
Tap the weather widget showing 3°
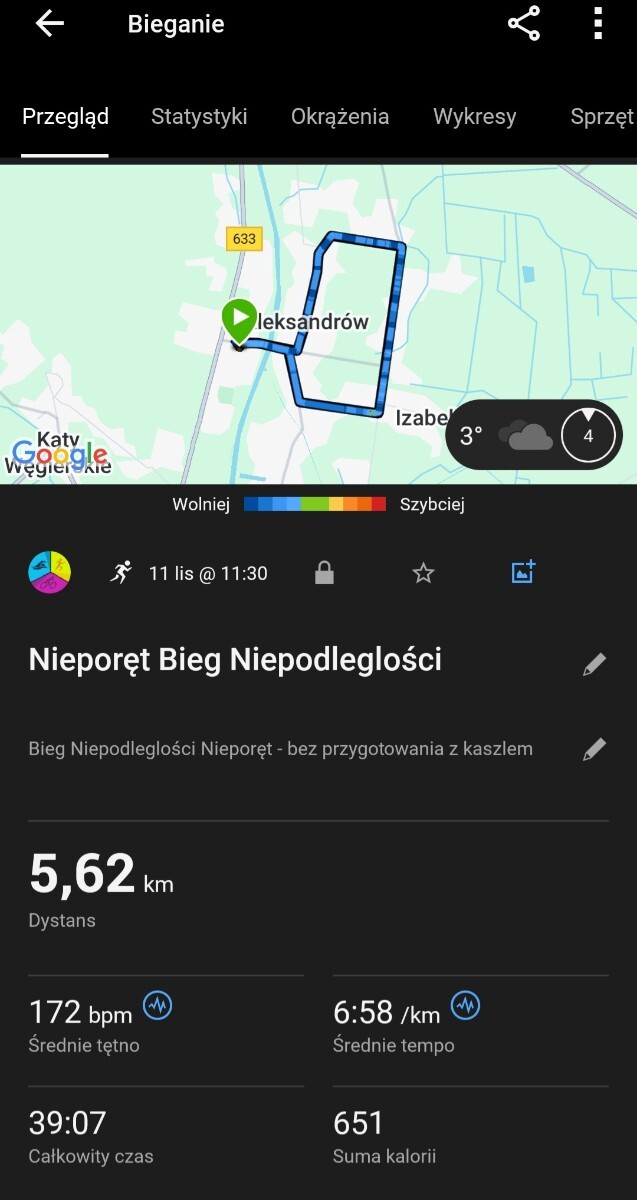pos(534,436)
